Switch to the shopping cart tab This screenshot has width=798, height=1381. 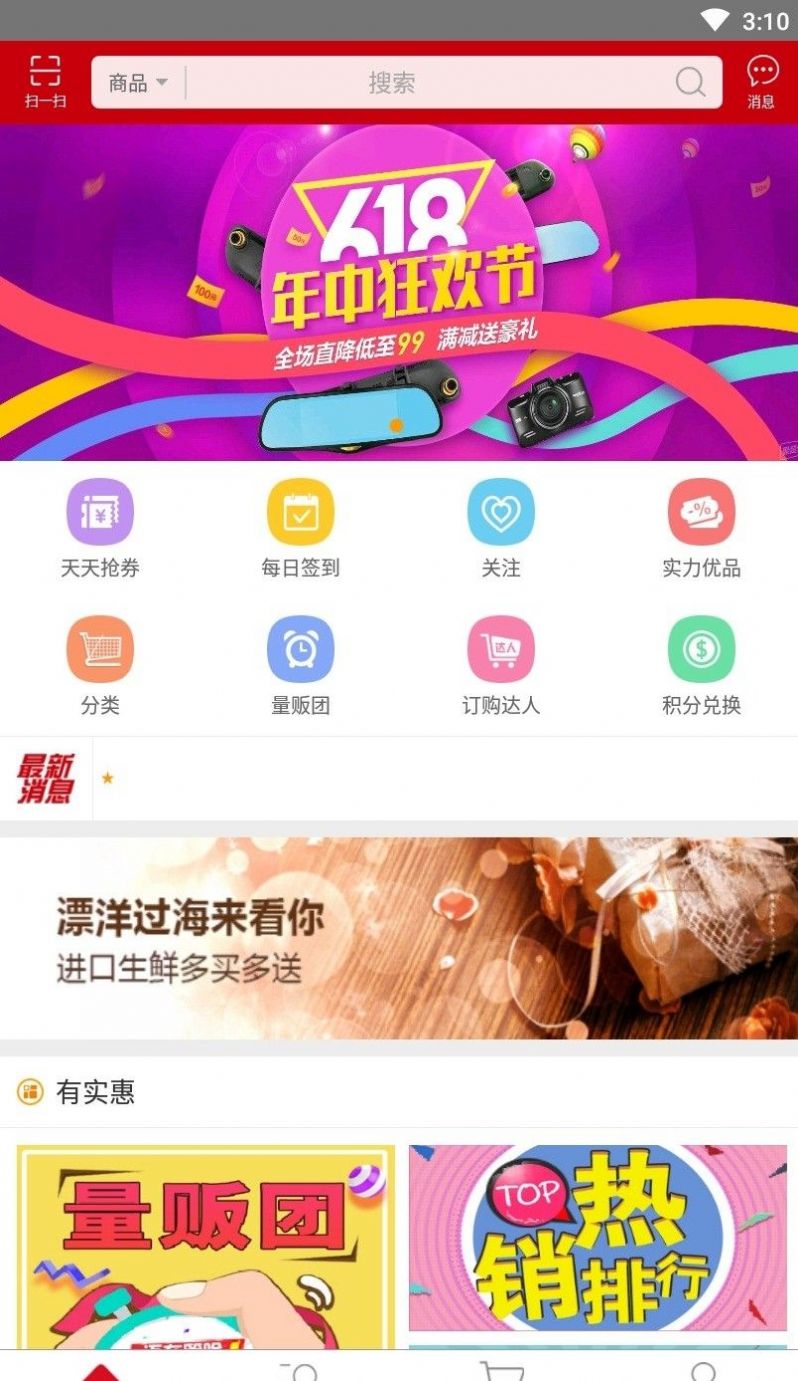tap(501, 1369)
